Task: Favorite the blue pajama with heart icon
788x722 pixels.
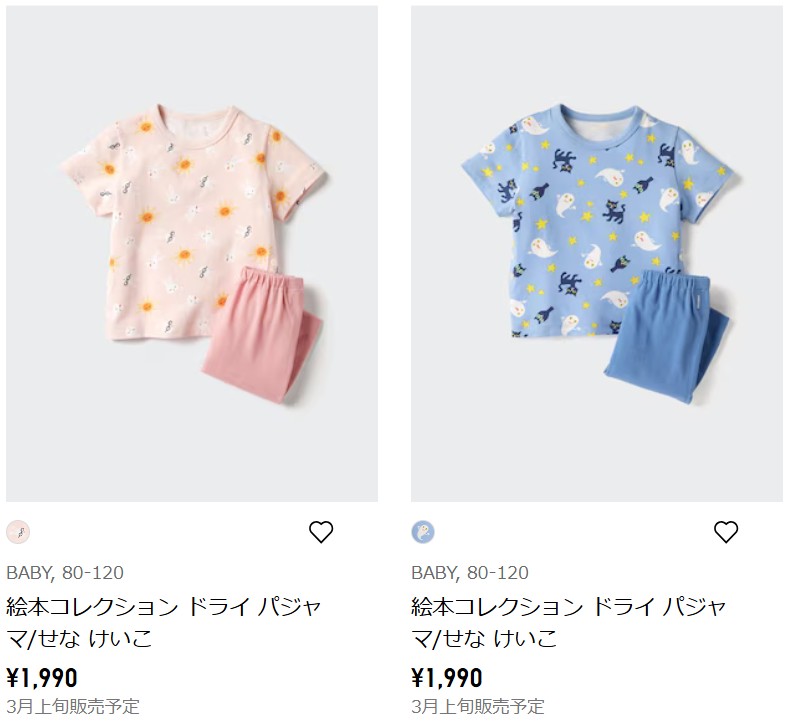Action: [725, 532]
